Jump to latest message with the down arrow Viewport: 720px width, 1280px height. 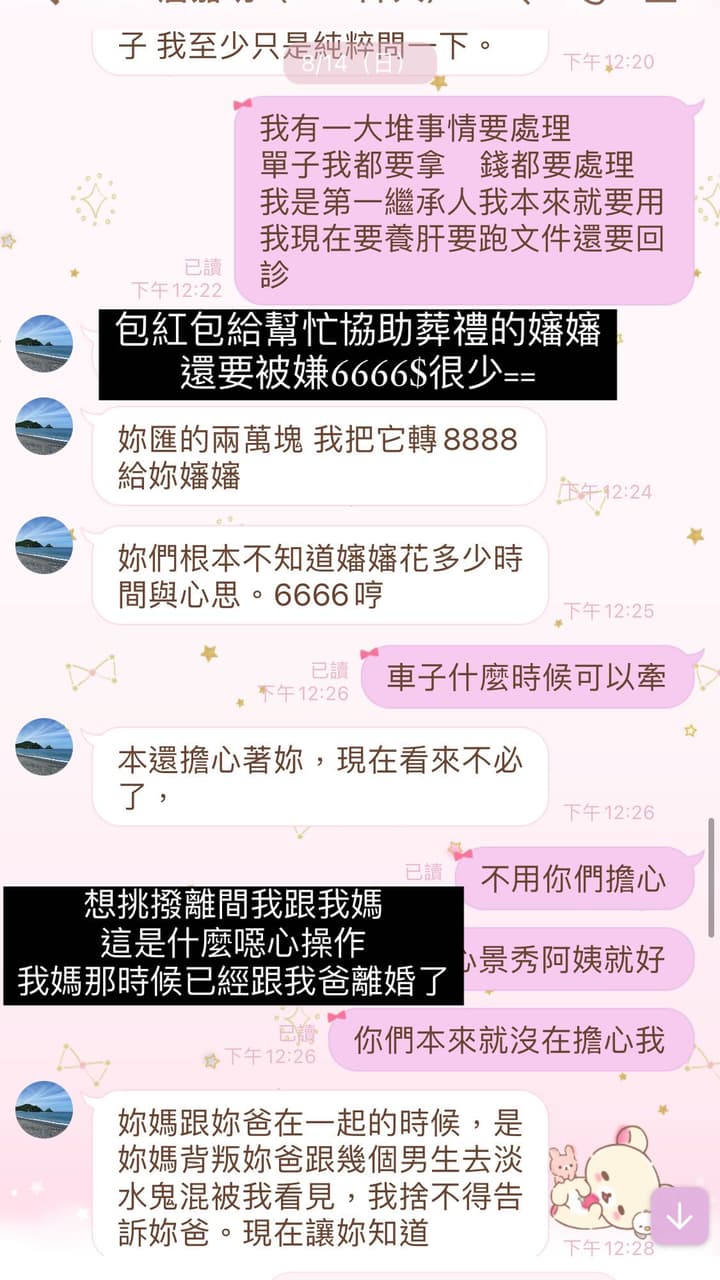[680, 1216]
